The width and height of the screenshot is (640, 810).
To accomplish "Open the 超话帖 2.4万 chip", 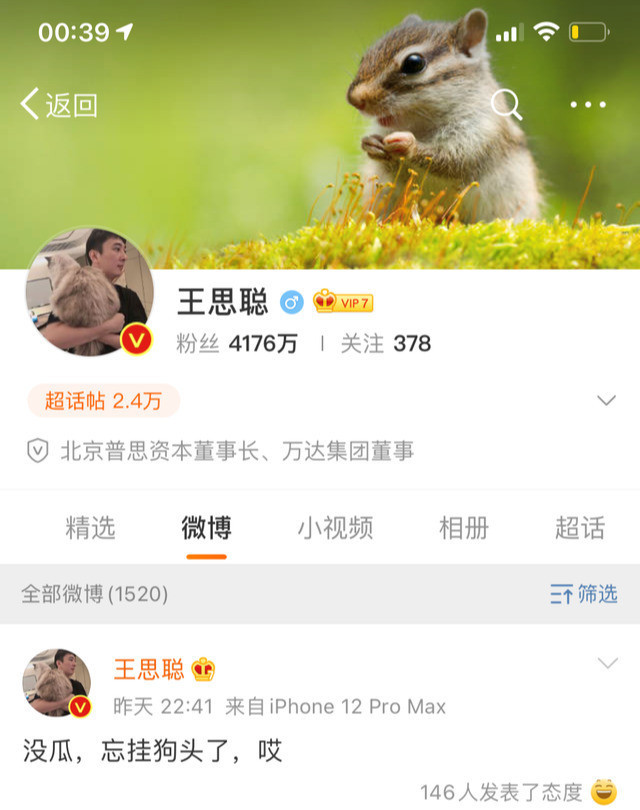I will [103, 401].
